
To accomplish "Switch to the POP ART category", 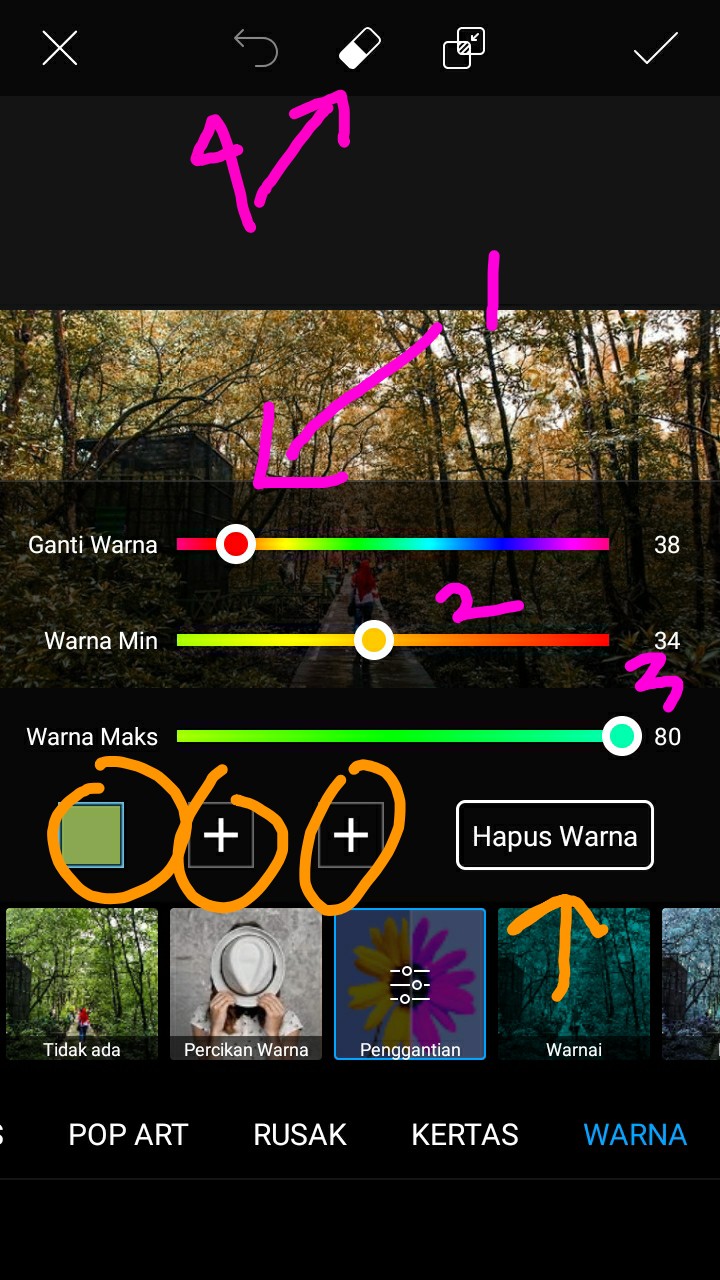I will pyautogui.click(x=128, y=1135).
